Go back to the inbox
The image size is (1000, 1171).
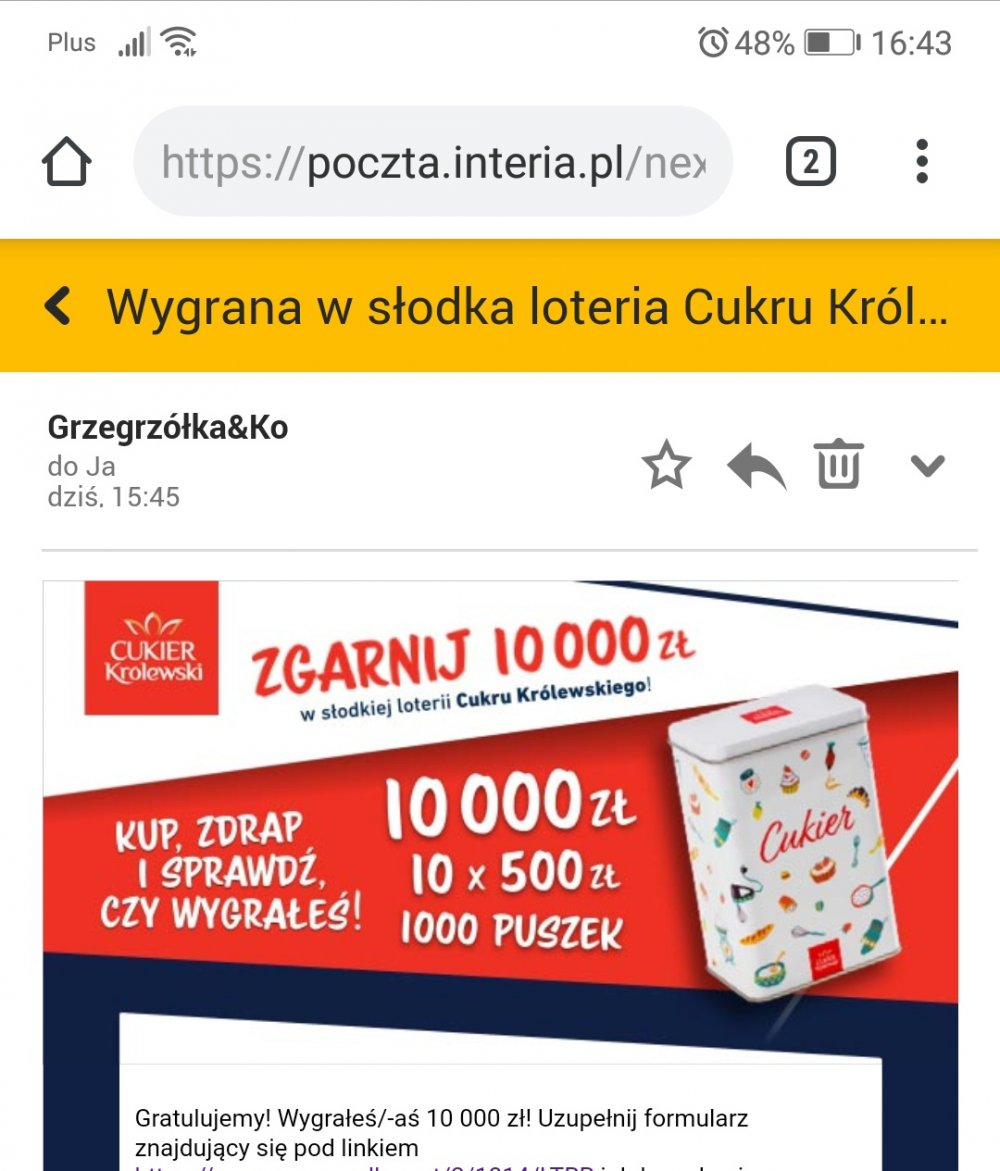[58, 306]
